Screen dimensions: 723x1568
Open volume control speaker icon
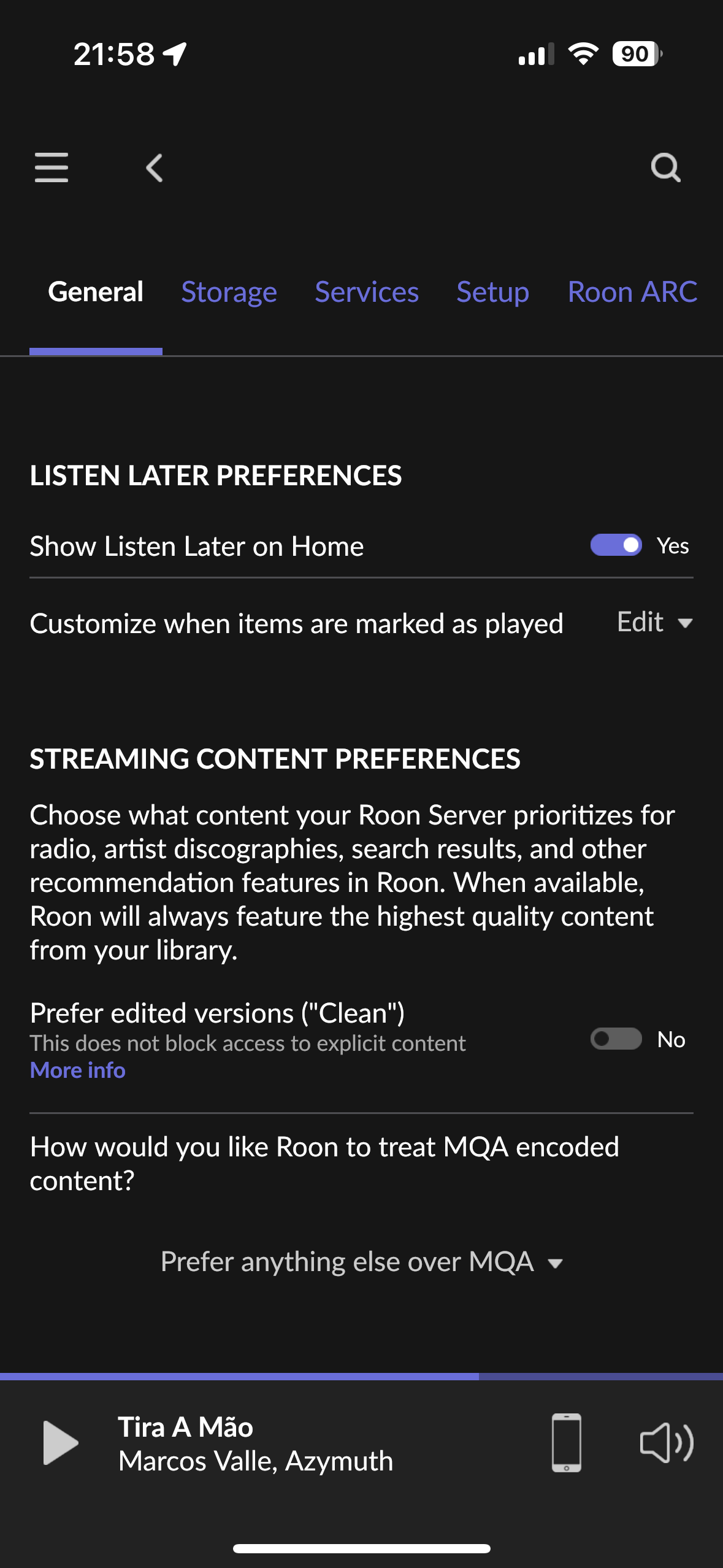point(667,1442)
